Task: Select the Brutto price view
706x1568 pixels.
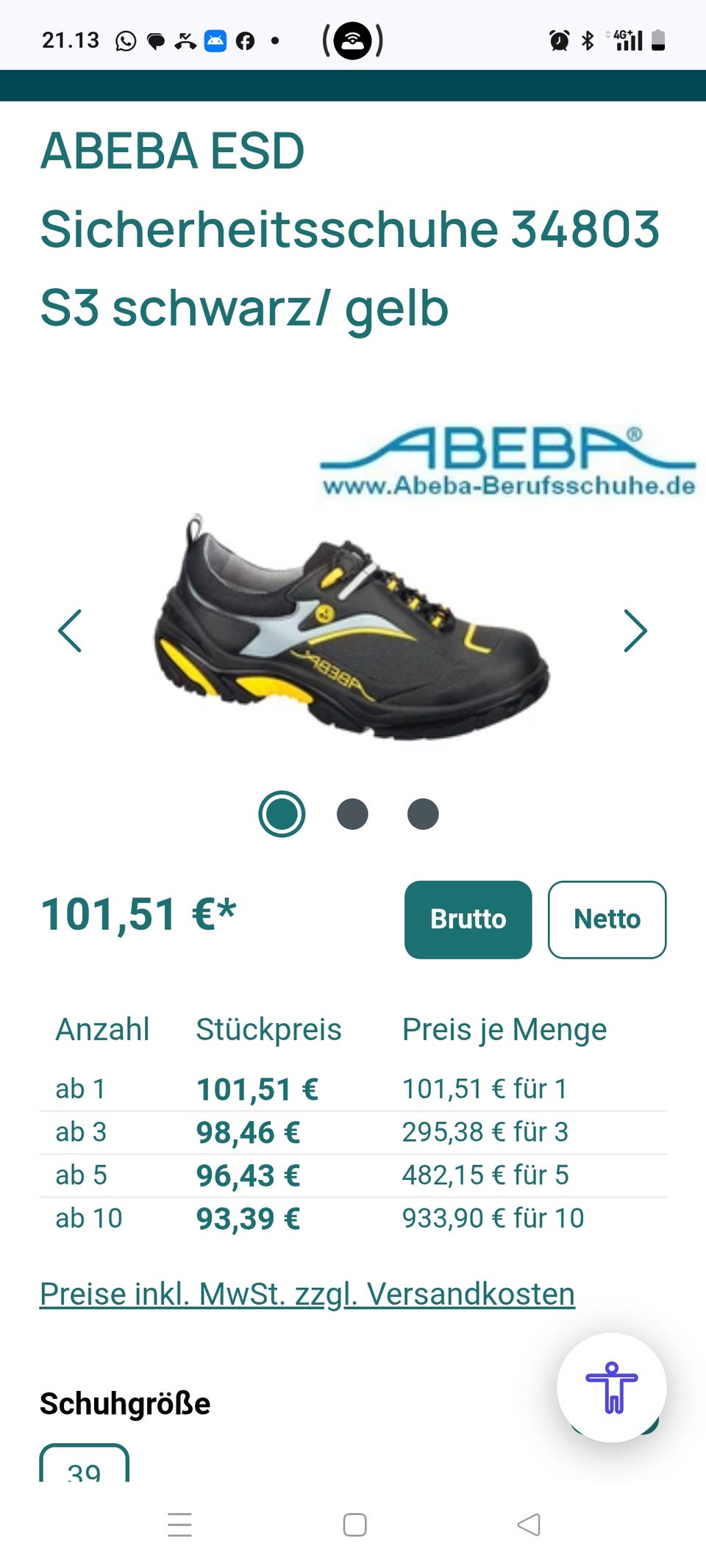Action: click(468, 919)
